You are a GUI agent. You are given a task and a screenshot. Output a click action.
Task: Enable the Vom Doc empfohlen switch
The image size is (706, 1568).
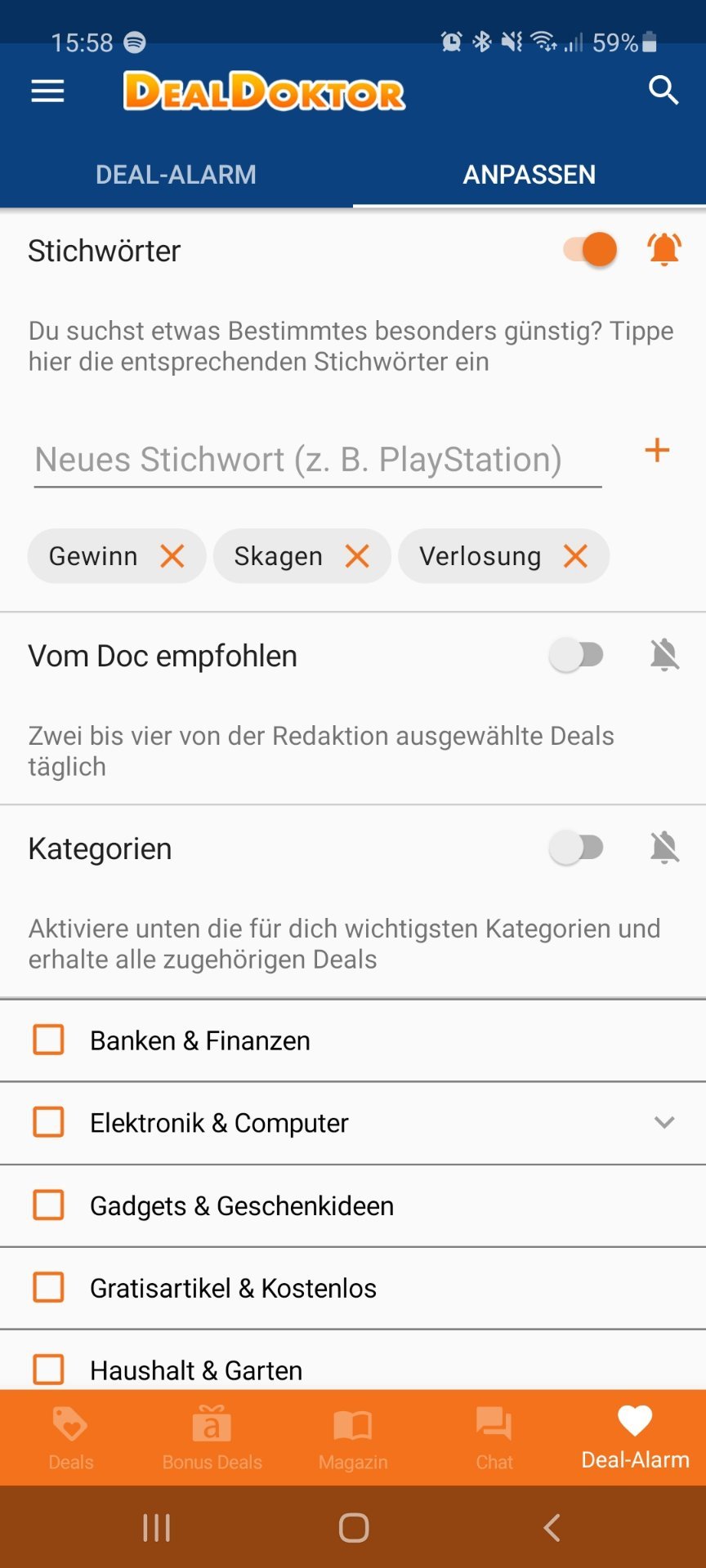coord(576,655)
